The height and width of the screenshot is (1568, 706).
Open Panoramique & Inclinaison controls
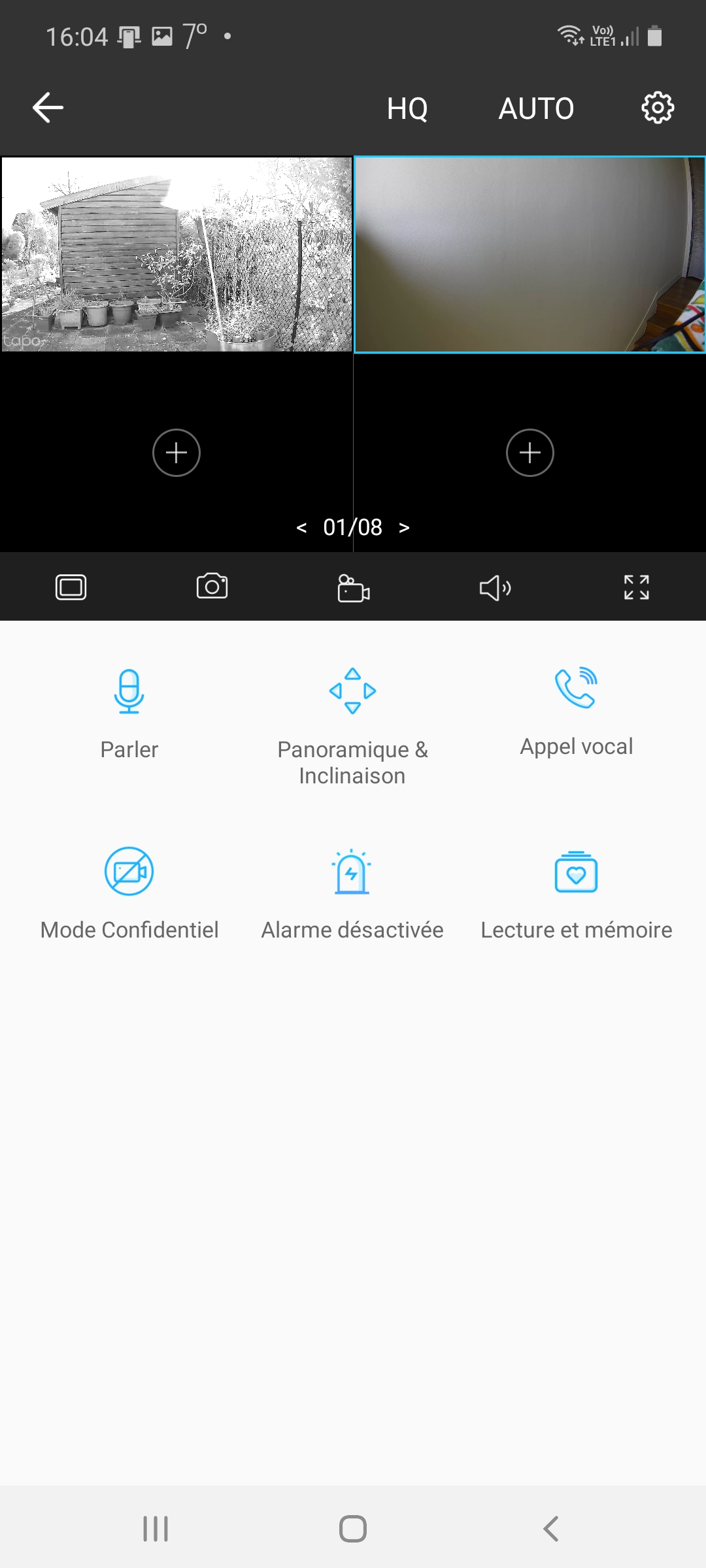(352, 727)
